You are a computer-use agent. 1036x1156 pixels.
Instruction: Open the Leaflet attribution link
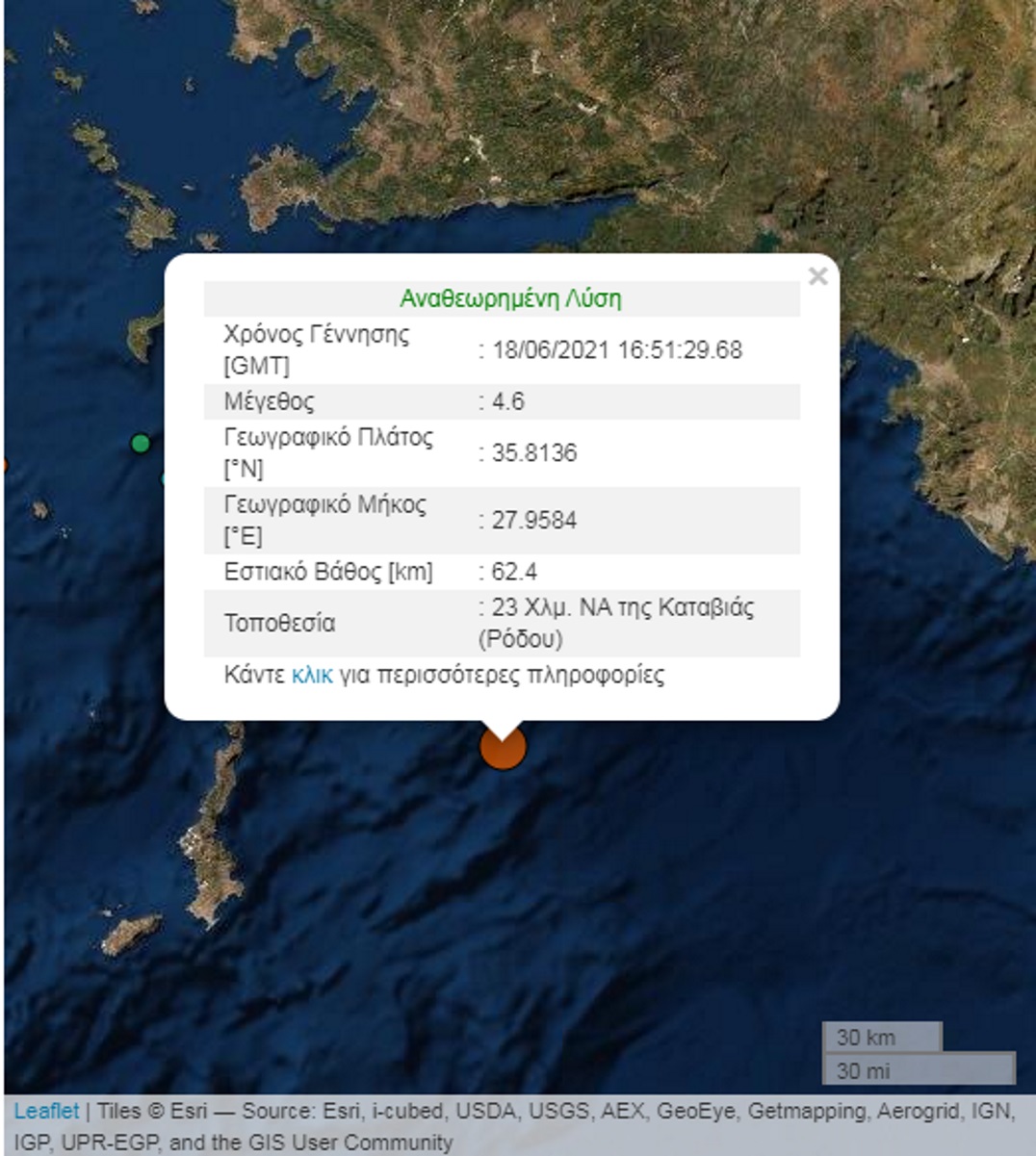(46, 1112)
